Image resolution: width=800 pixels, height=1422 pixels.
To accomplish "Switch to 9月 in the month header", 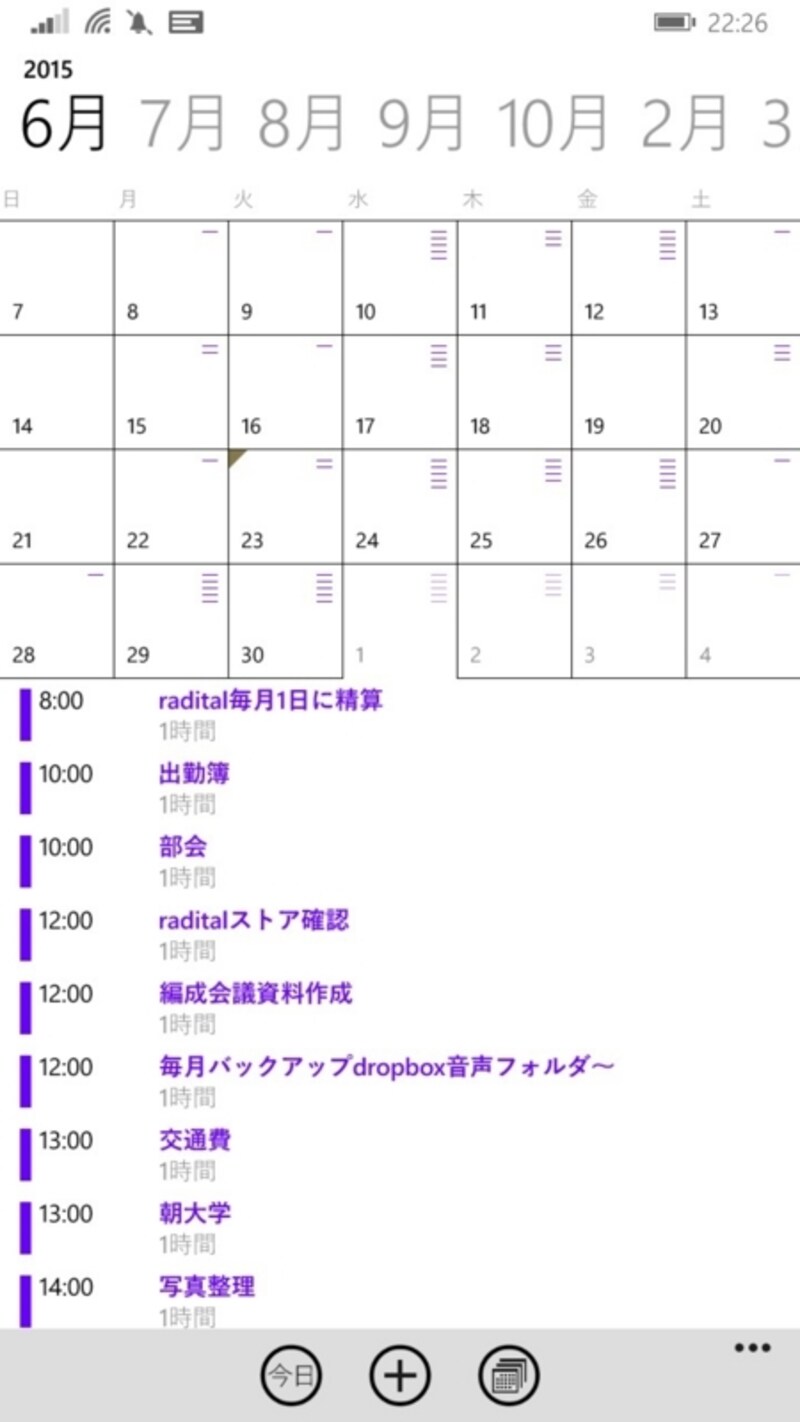I will pos(422,124).
